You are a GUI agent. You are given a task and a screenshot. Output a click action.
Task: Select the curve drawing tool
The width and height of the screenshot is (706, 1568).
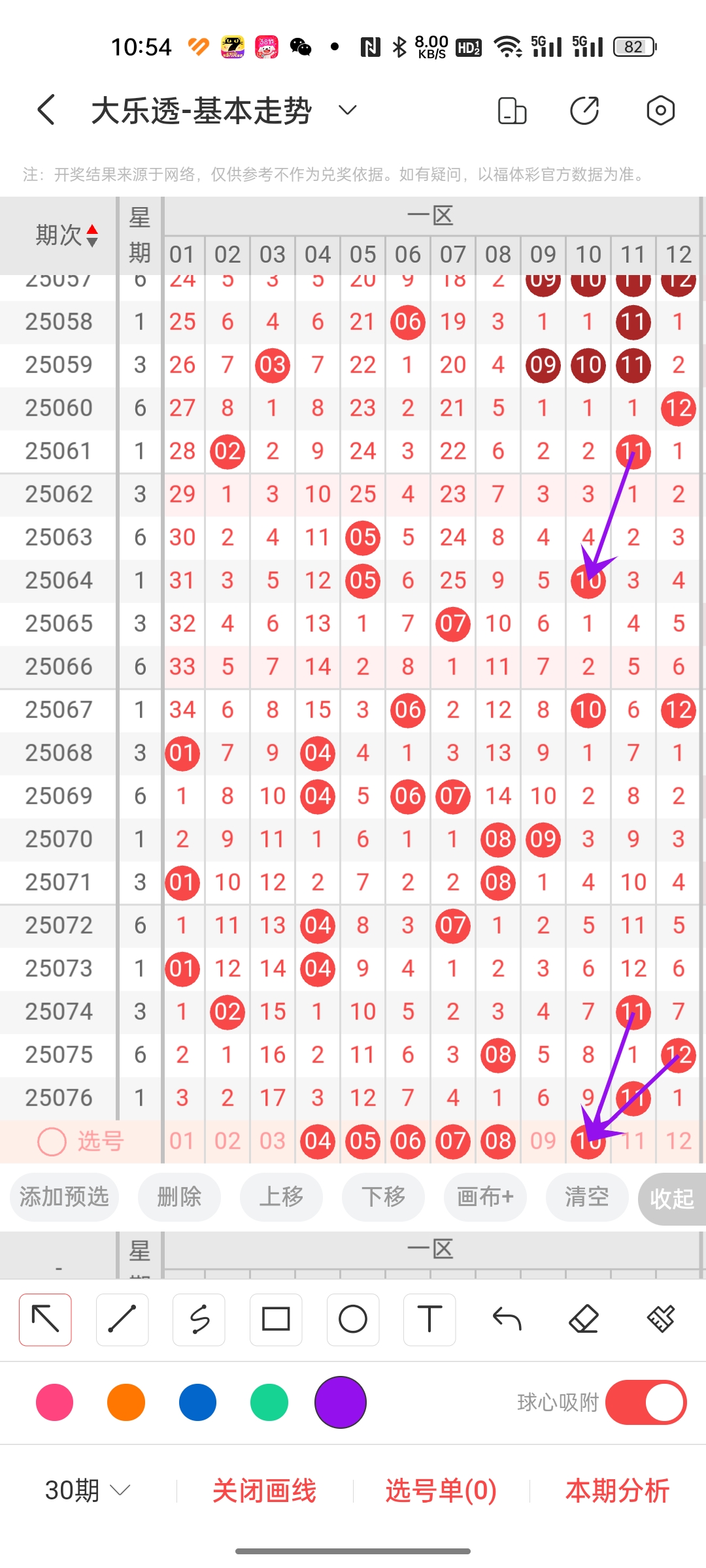coord(199,1319)
